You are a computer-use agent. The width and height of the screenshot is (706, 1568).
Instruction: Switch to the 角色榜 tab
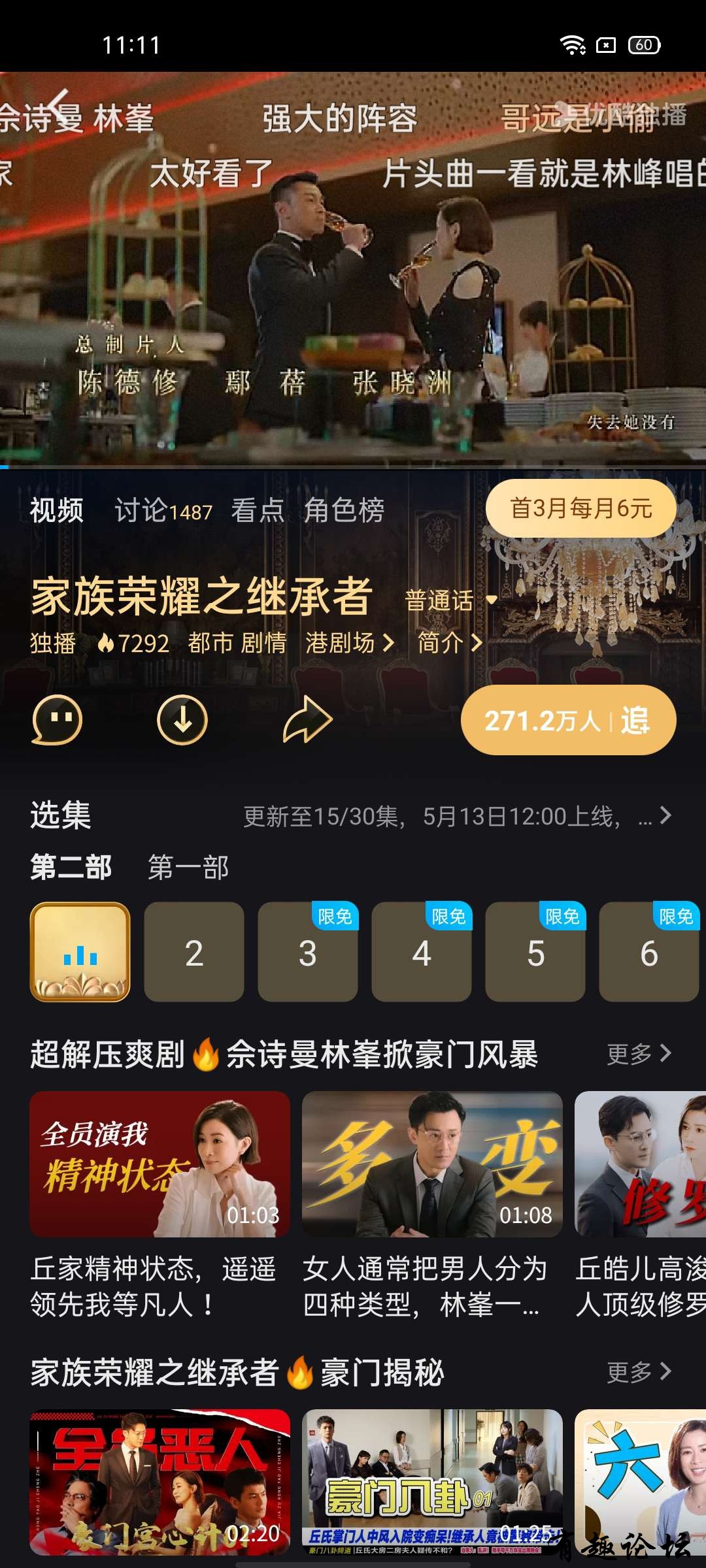coord(344,510)
